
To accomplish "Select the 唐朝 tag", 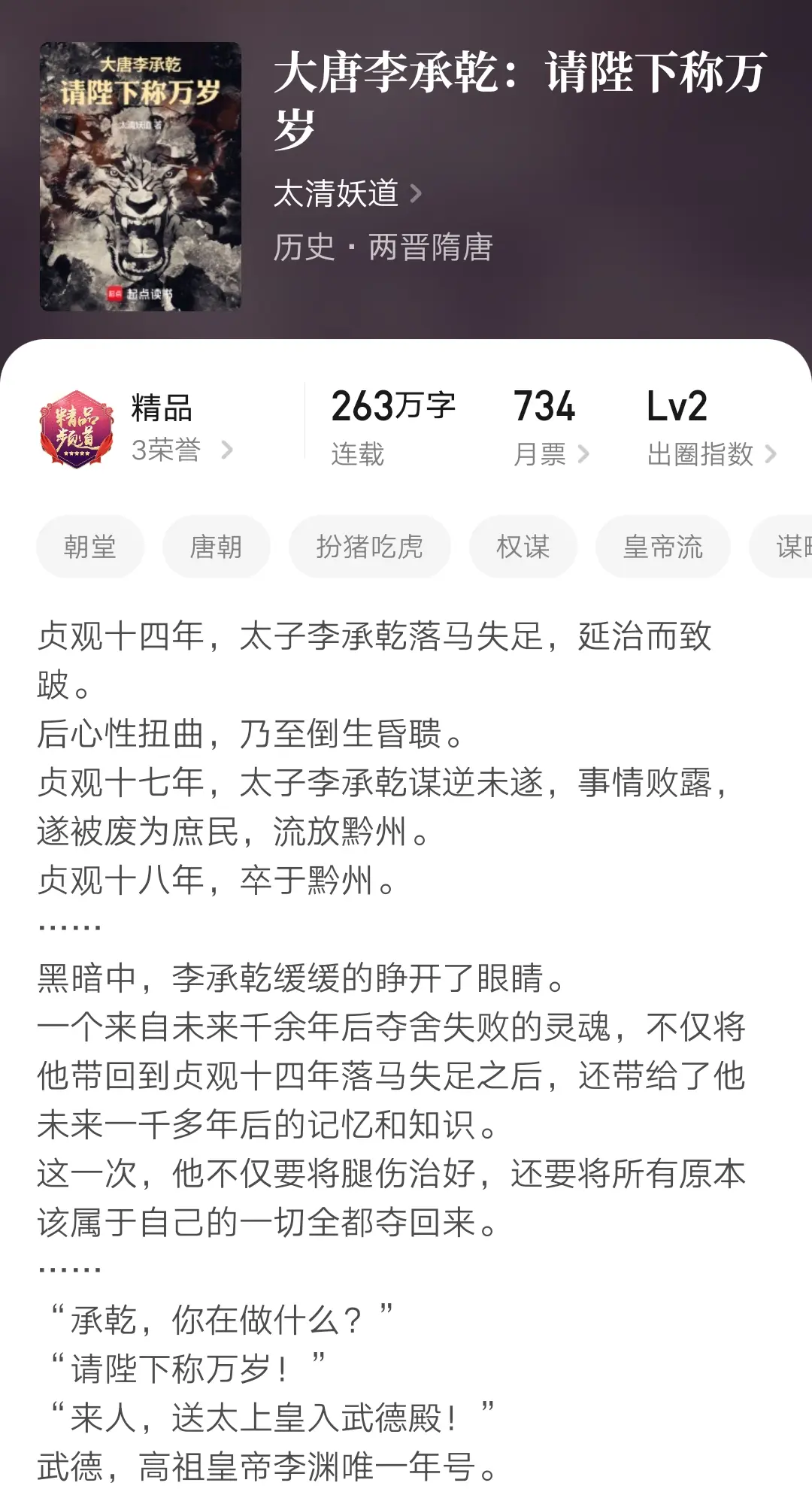I will click(217, 547).
